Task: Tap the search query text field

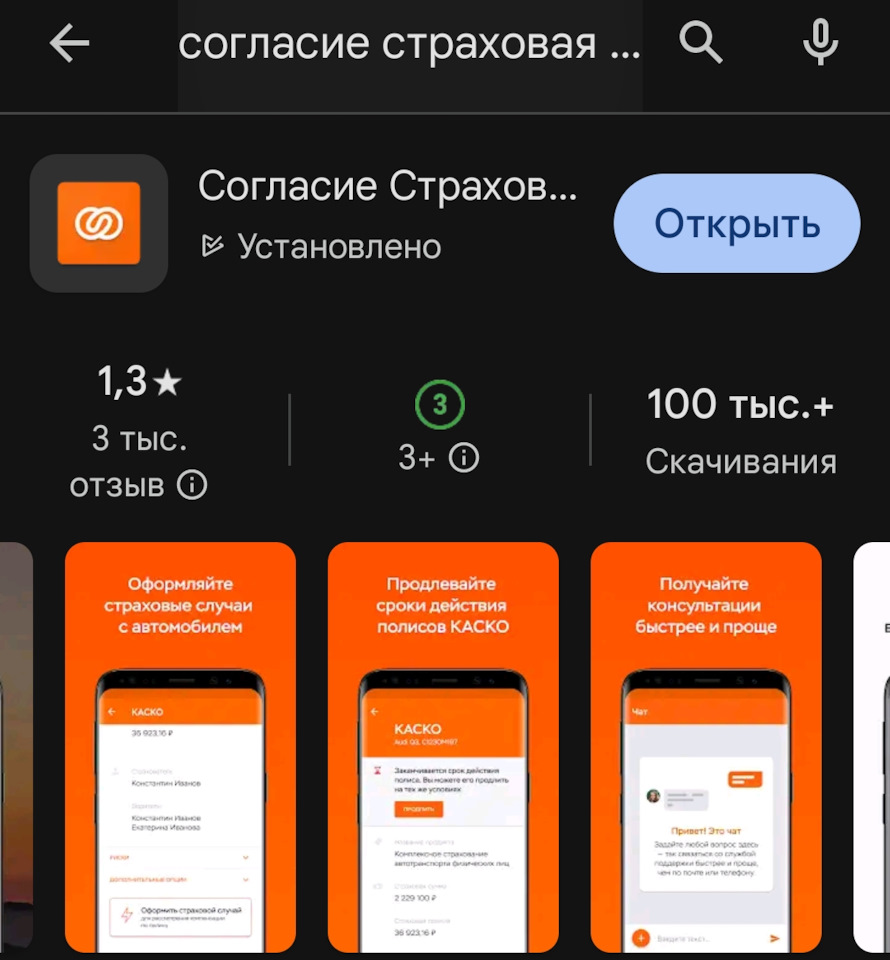Action: coord(408,44)
